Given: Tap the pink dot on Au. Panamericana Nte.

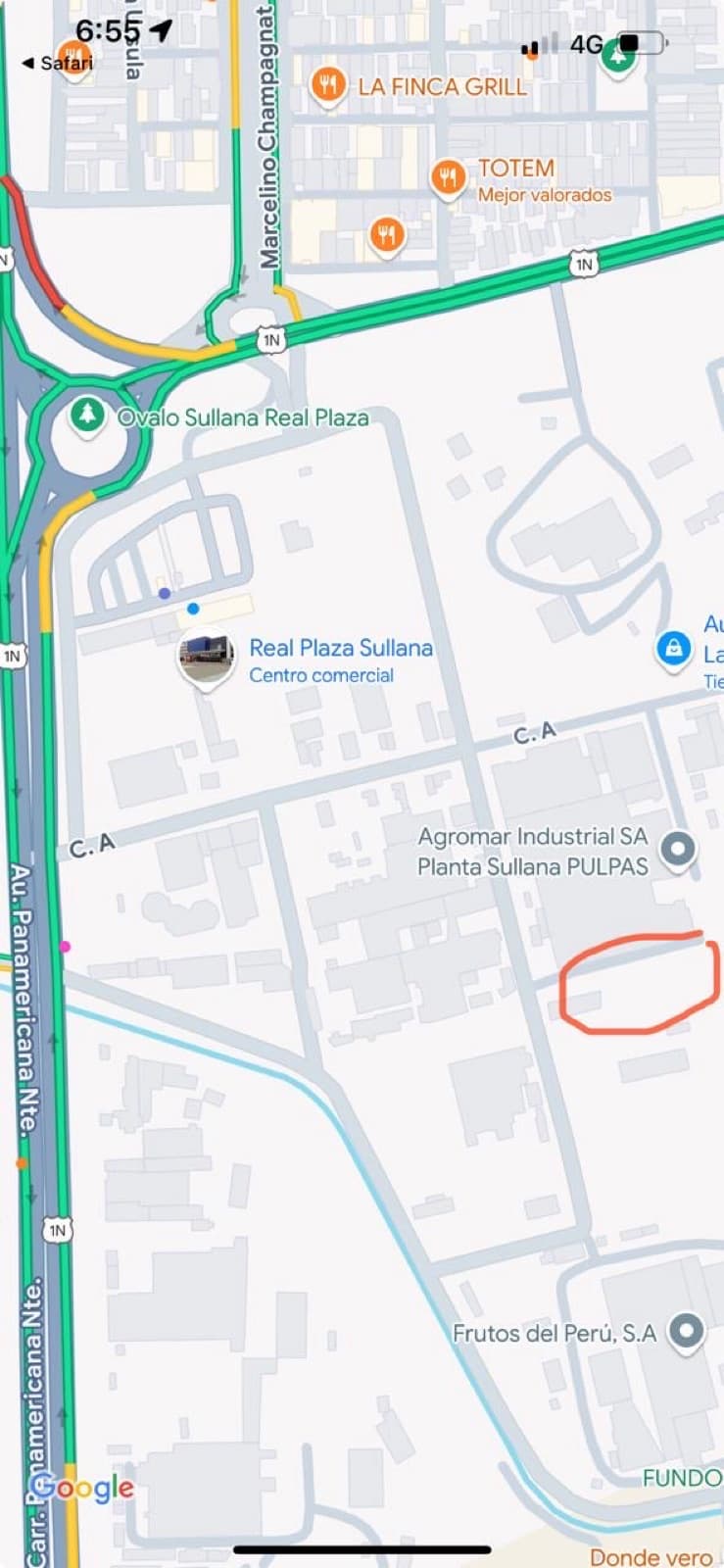Looking at the screenshot, I should coord(67,944).
